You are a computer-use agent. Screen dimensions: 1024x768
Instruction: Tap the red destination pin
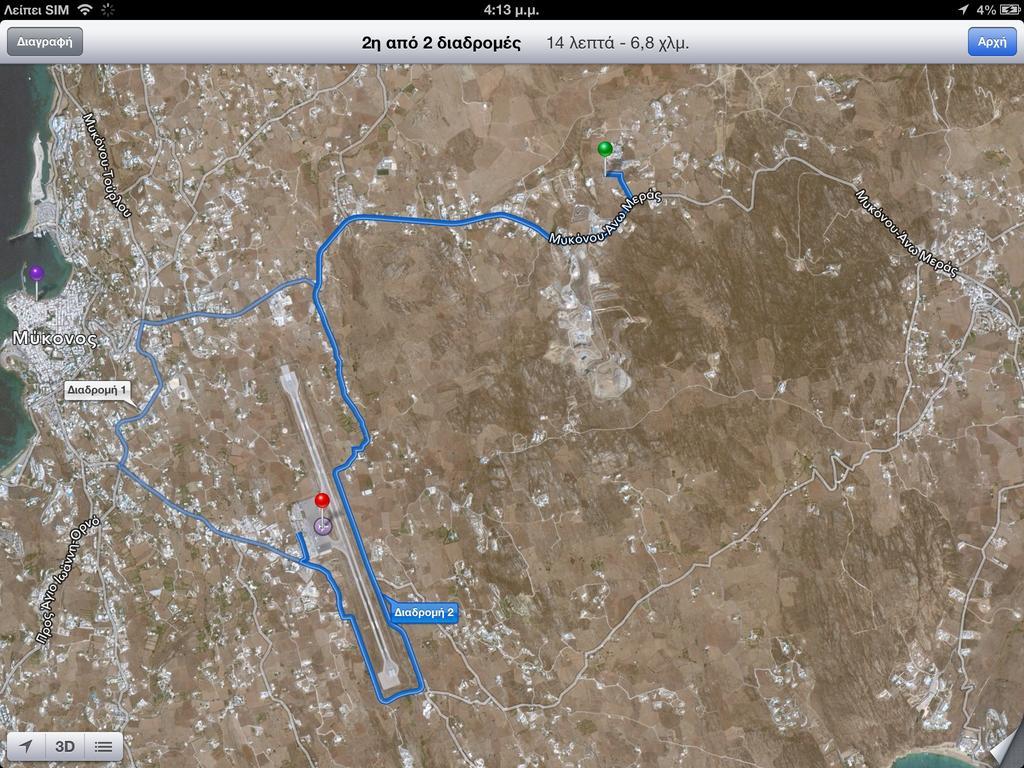pyautogui.click(x=321, y=501)
